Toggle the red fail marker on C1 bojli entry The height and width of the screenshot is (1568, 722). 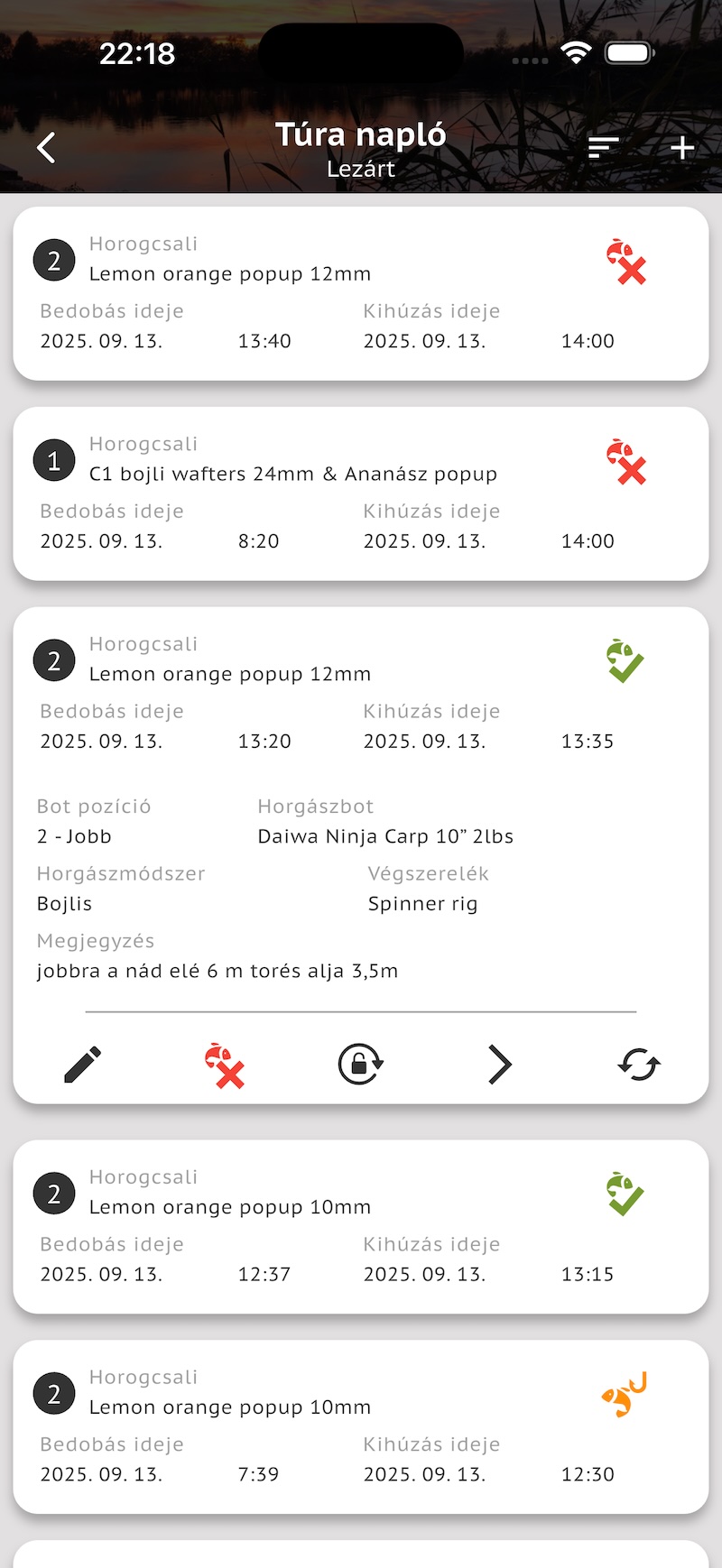pos(626,460)
